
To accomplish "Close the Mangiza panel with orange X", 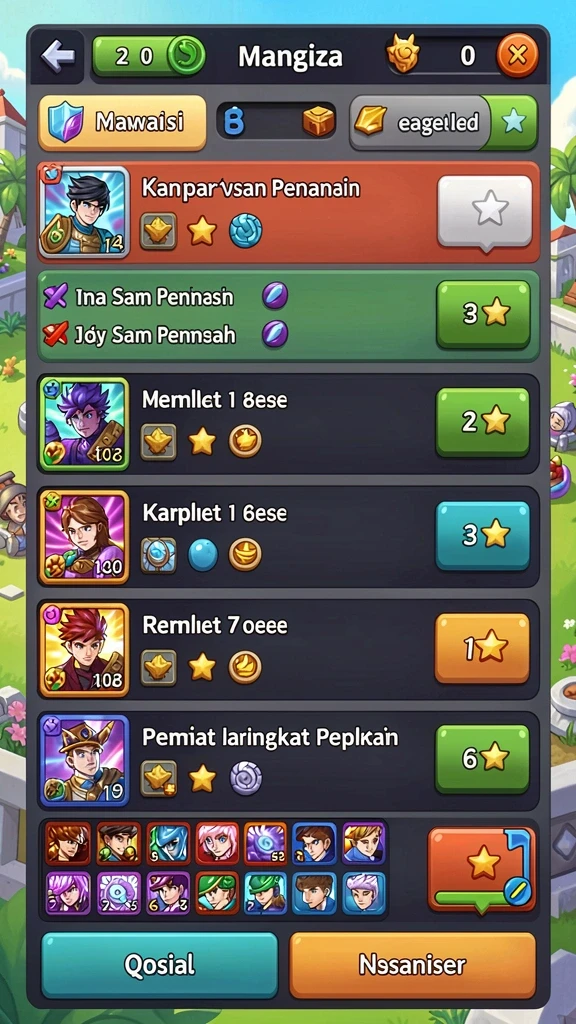I will pyautogui.click(x=517, y=56).
